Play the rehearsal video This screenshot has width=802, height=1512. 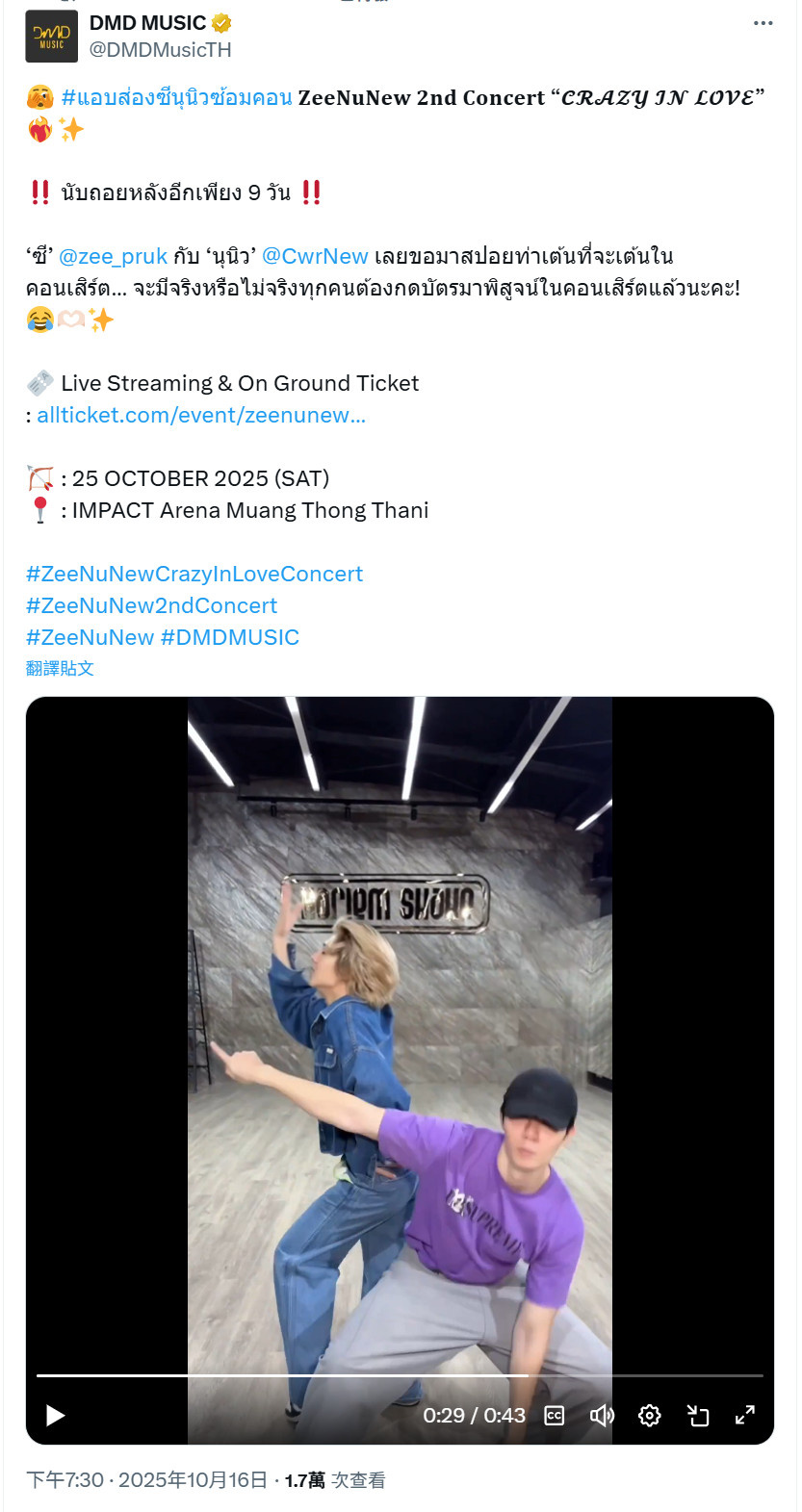click(56, 1415)
